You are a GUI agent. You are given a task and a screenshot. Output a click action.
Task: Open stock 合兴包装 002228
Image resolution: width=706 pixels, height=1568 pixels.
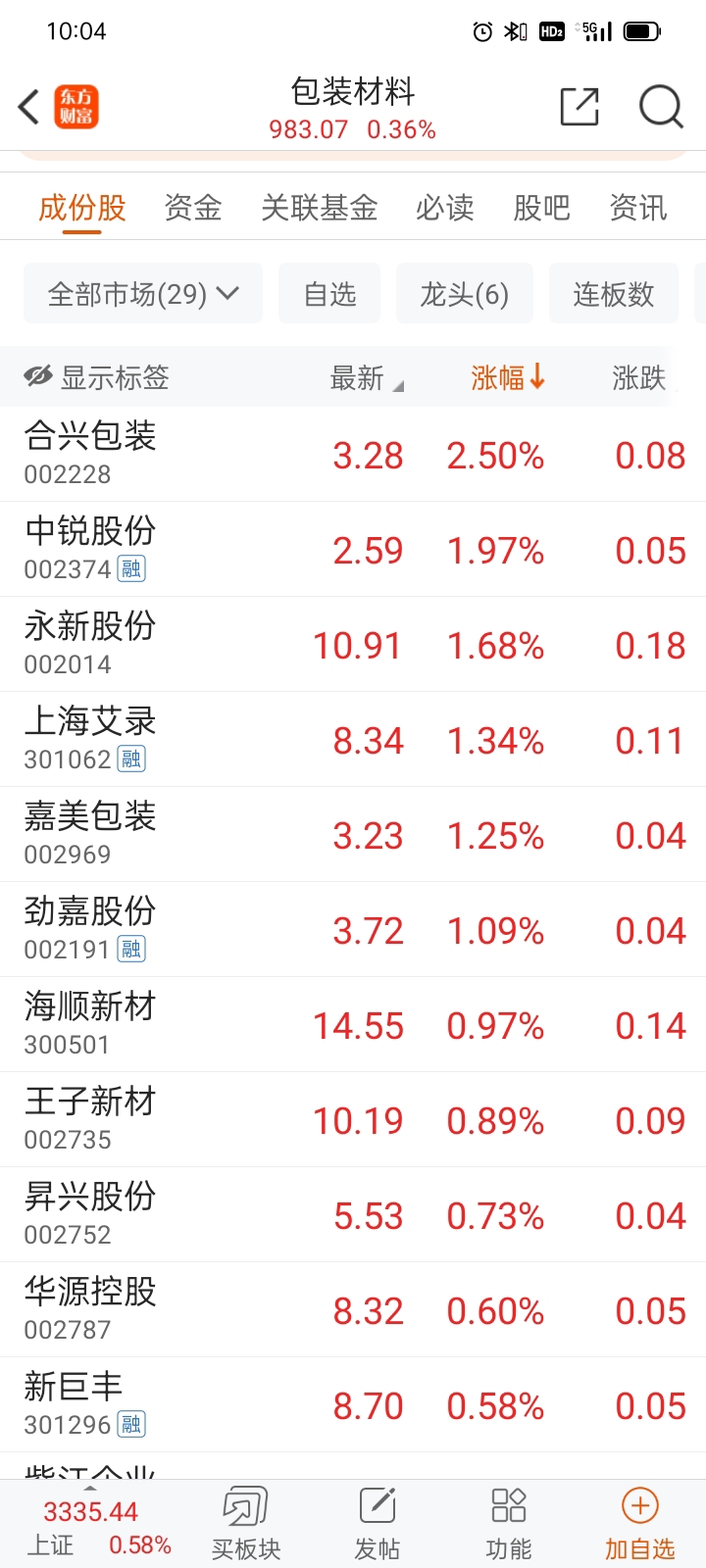353,454
